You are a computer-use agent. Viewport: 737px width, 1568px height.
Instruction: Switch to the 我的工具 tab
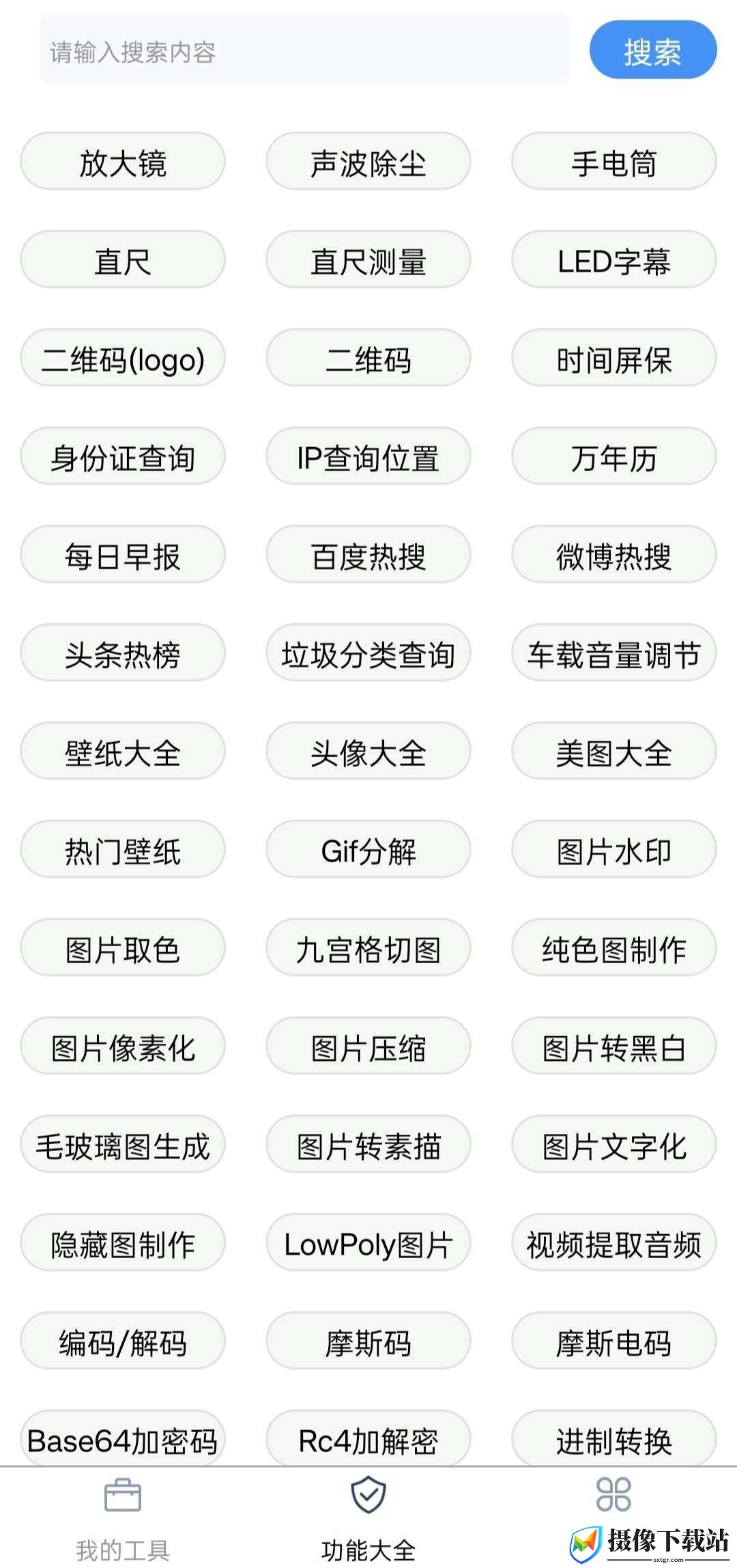[123, 1520]
